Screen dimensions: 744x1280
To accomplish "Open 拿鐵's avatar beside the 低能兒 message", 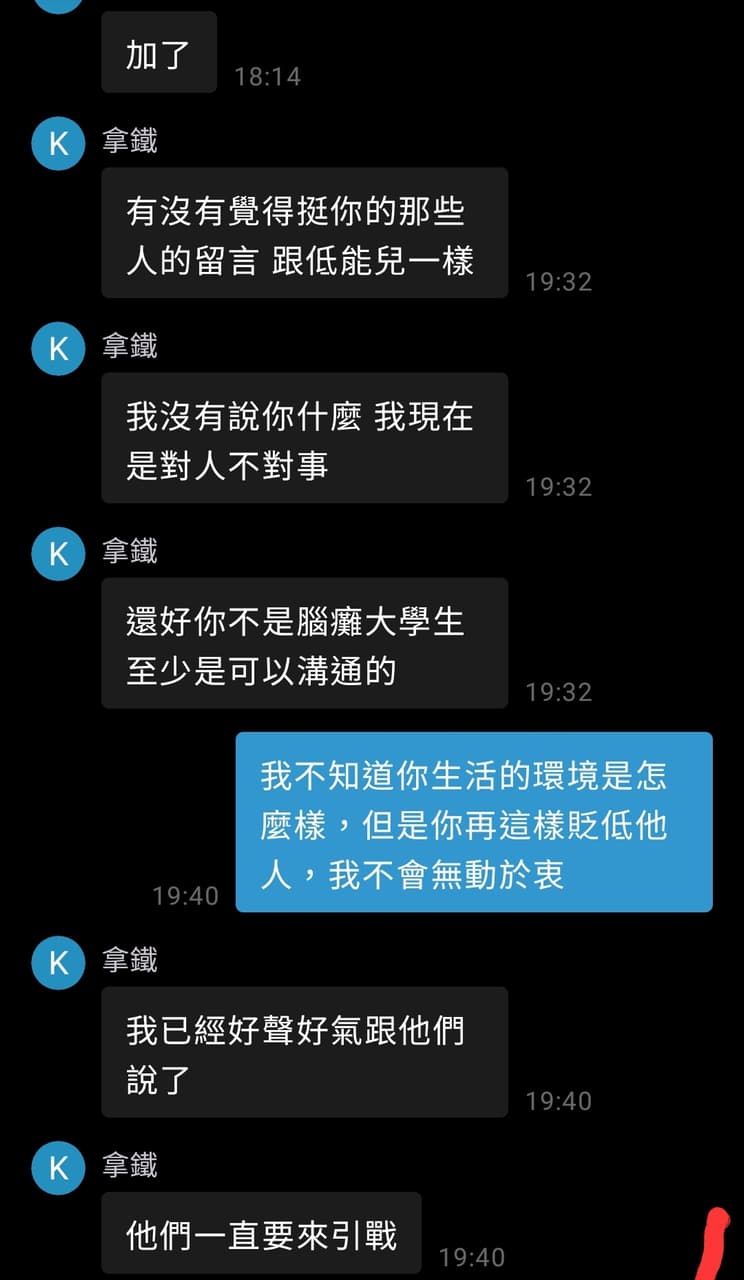I will click(x=58, y=143).
